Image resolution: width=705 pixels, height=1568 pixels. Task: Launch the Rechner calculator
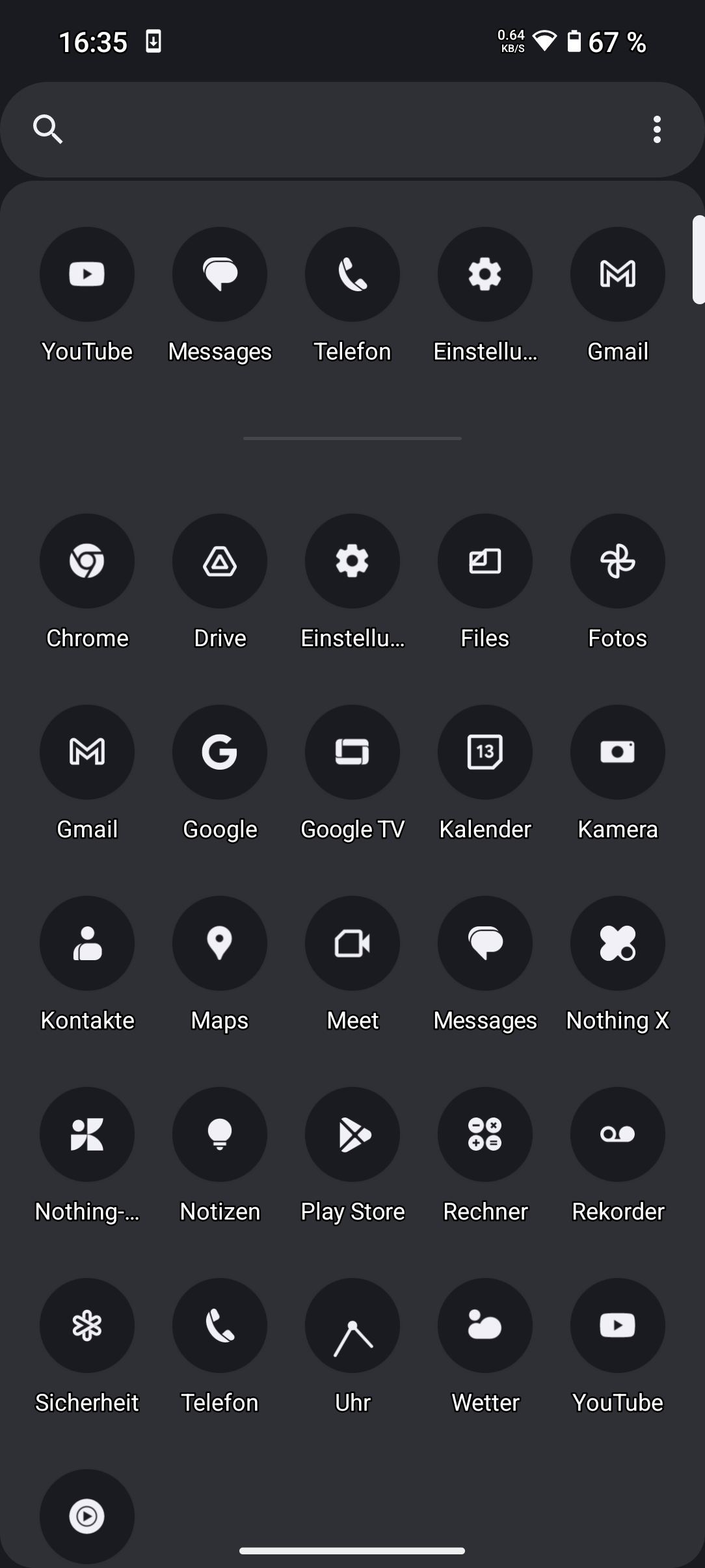click(x=485, y=1134)
